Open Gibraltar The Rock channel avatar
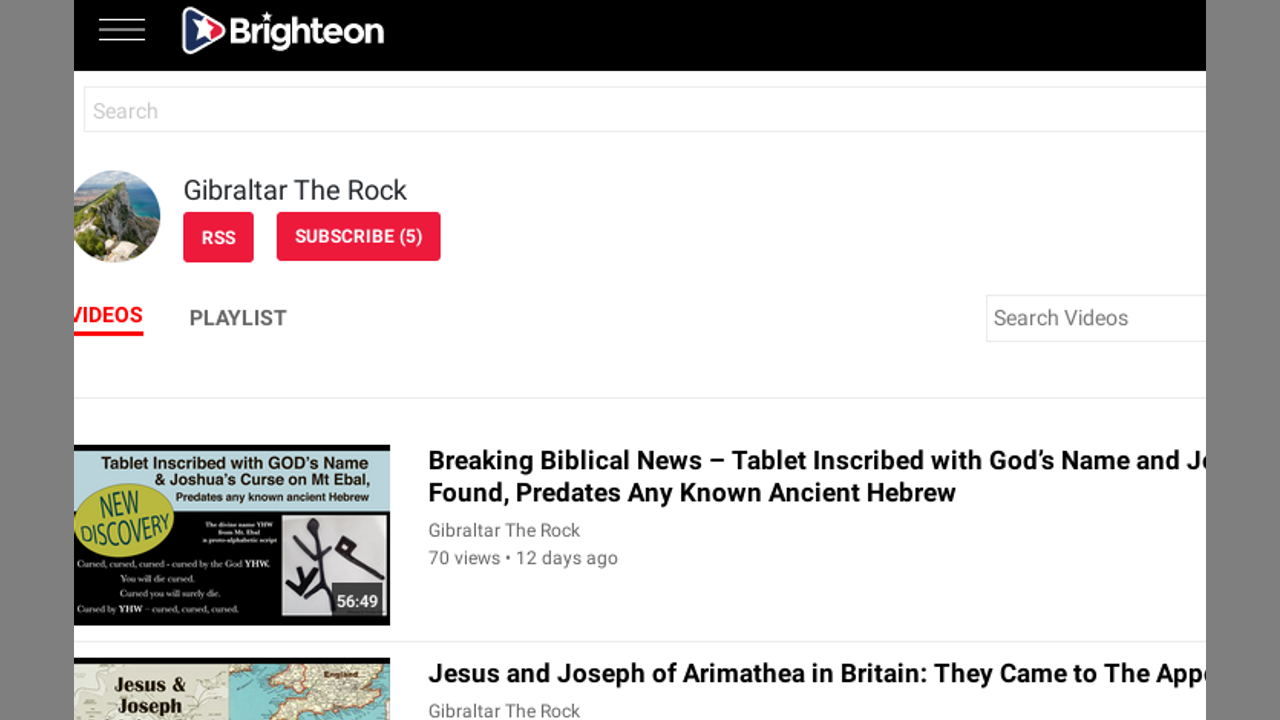The height and width of the screenshot is (720, 1280). point(116,216)
